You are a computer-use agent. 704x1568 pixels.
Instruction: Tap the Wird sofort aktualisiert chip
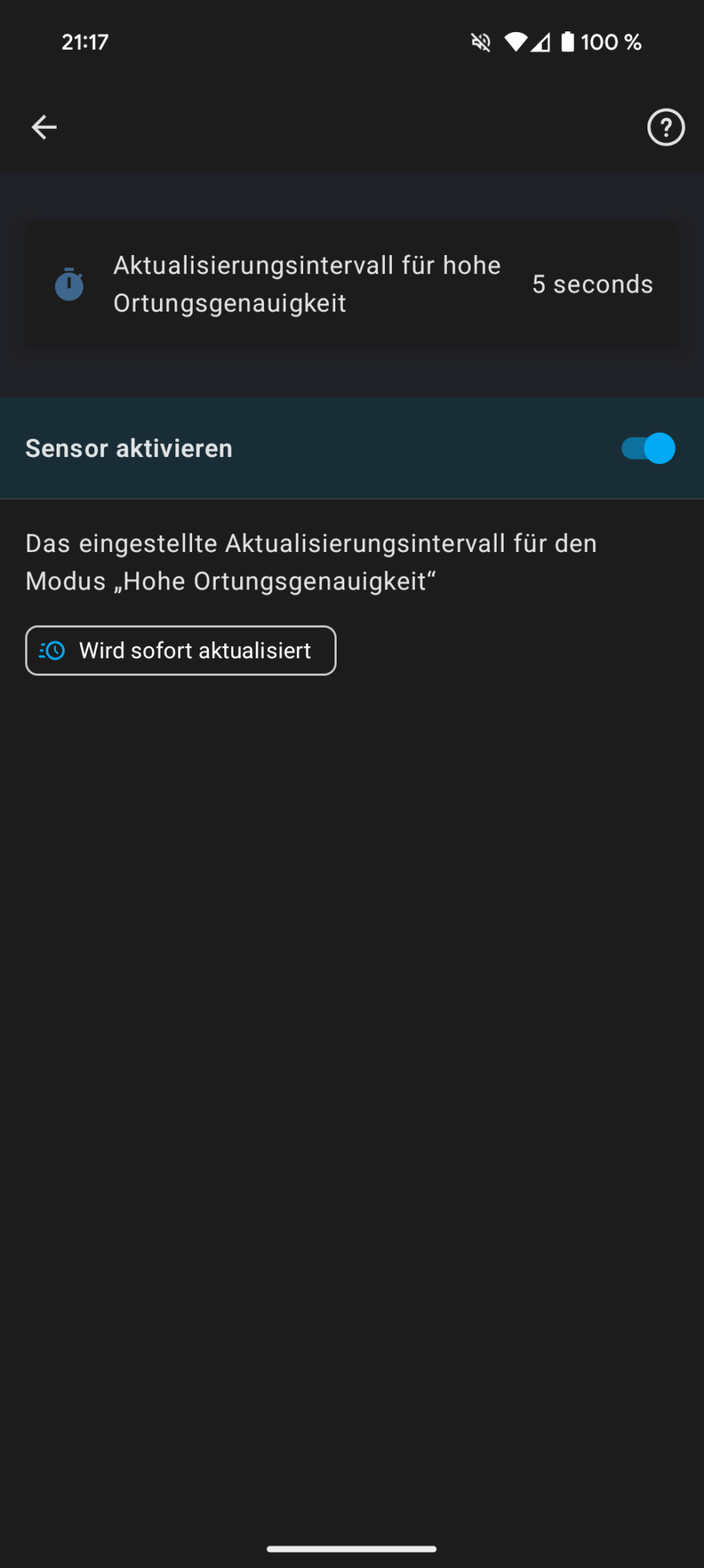point(181,650)
